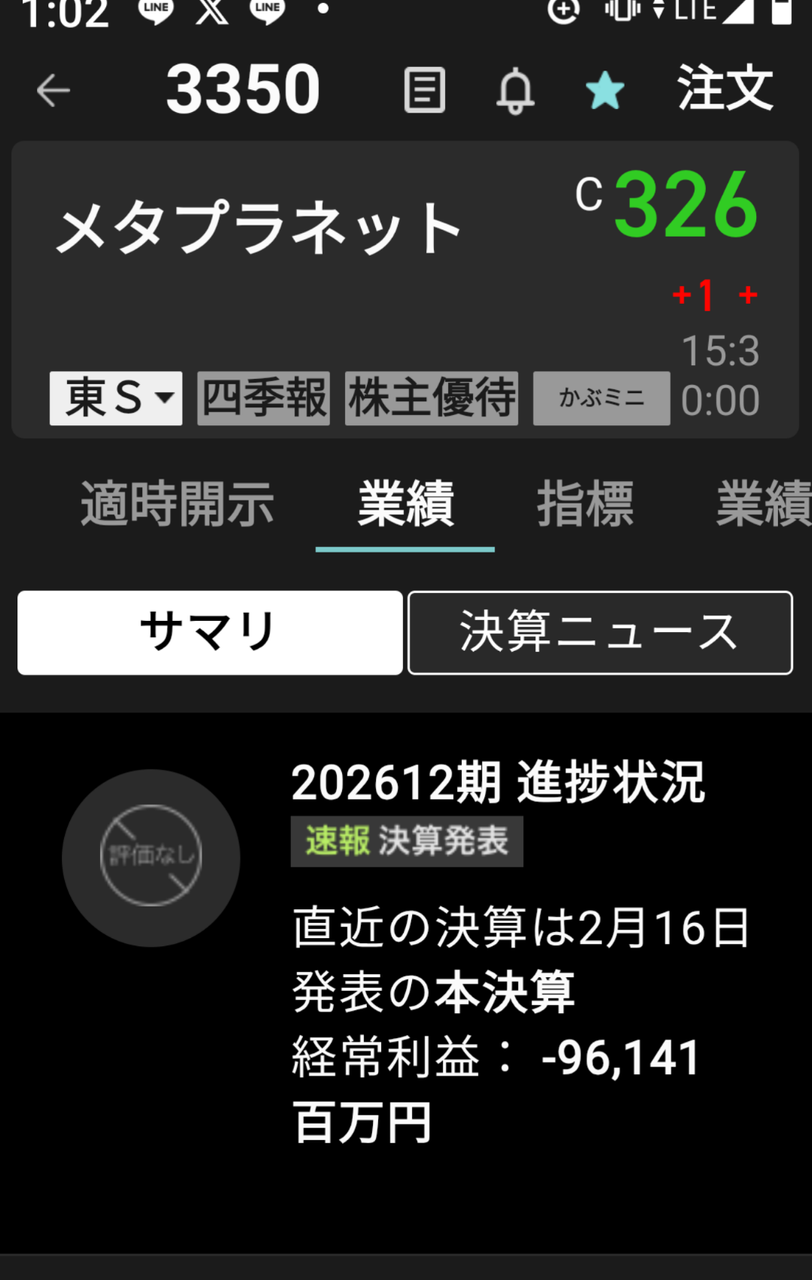The height and width of the screenshot is (1280, 812).
Task: Switch to the 適時開示 tab
Action: (177, 505)
